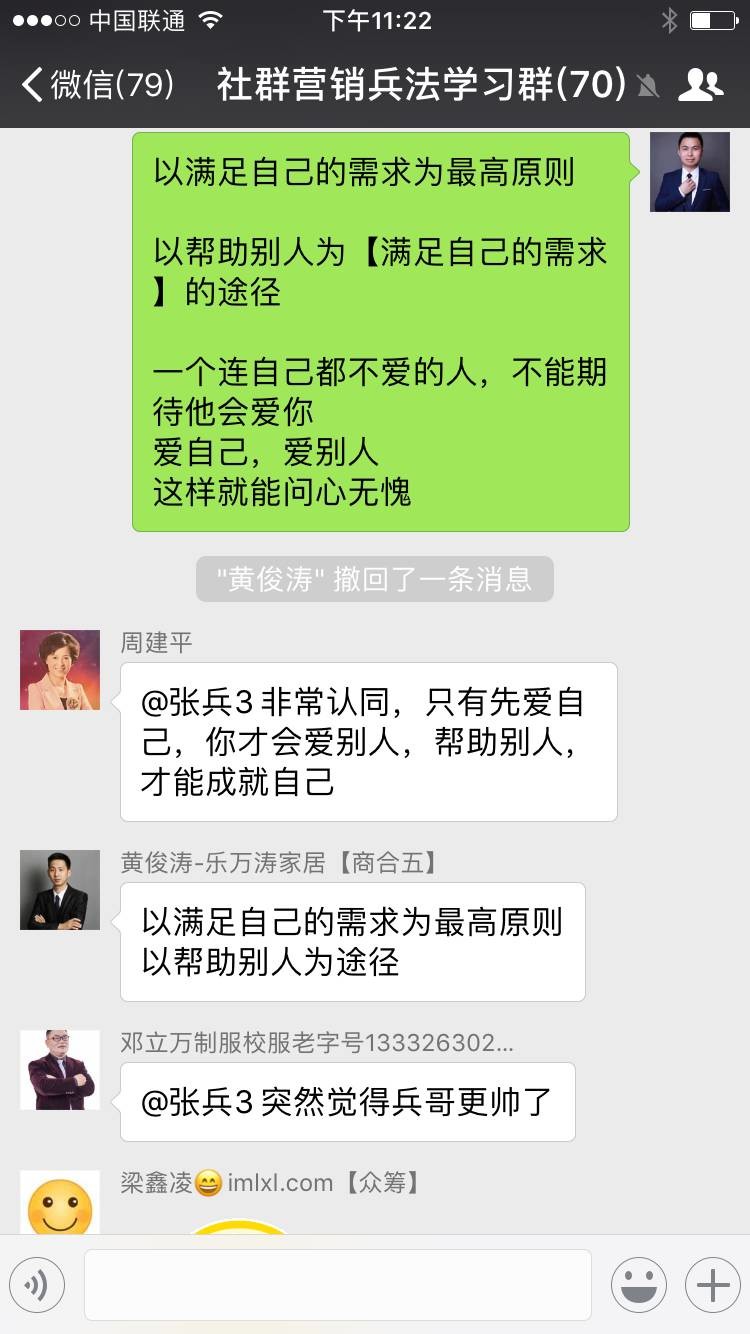Open 黄俊涛-乐万涛家居's profile avatar

[x=60, y=890]
